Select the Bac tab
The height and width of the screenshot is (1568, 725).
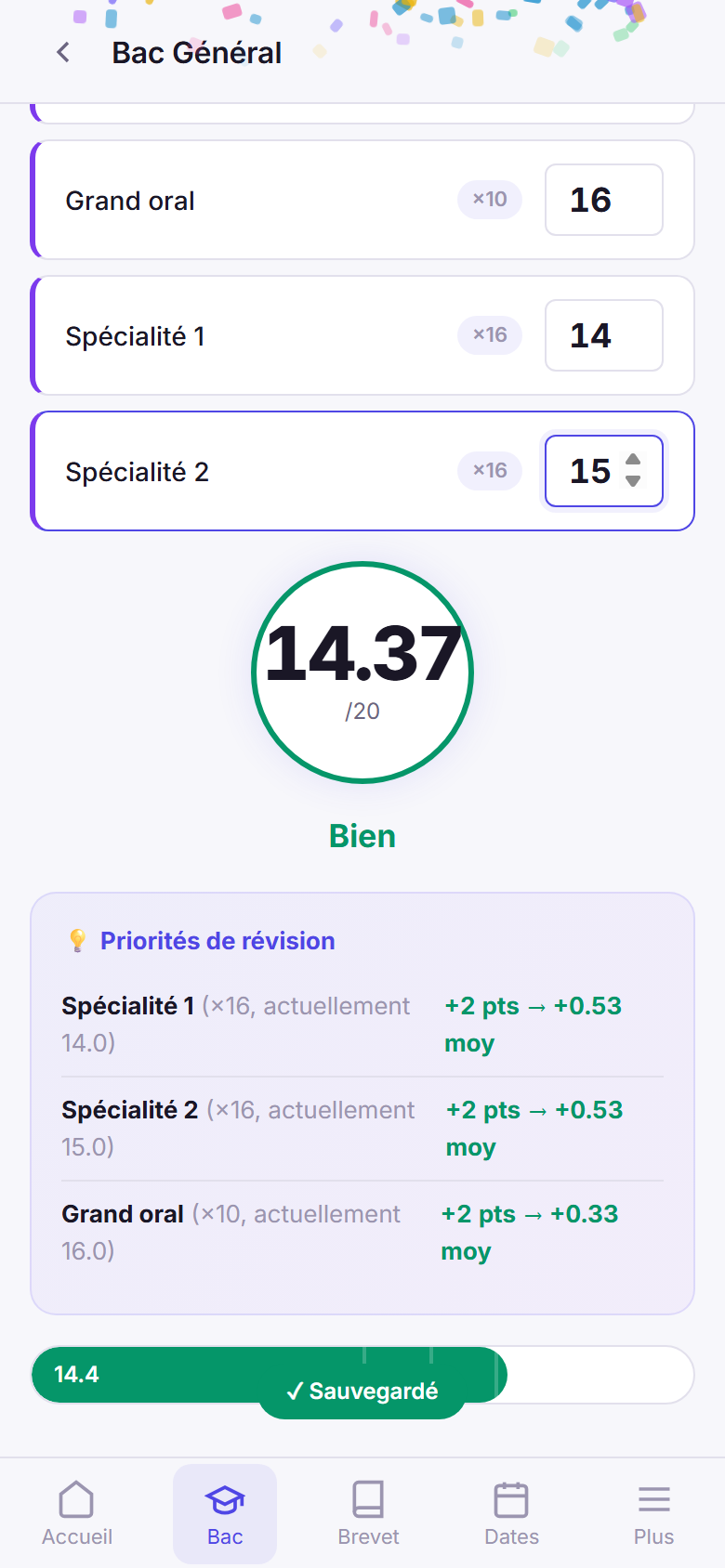coord(225,1514)
